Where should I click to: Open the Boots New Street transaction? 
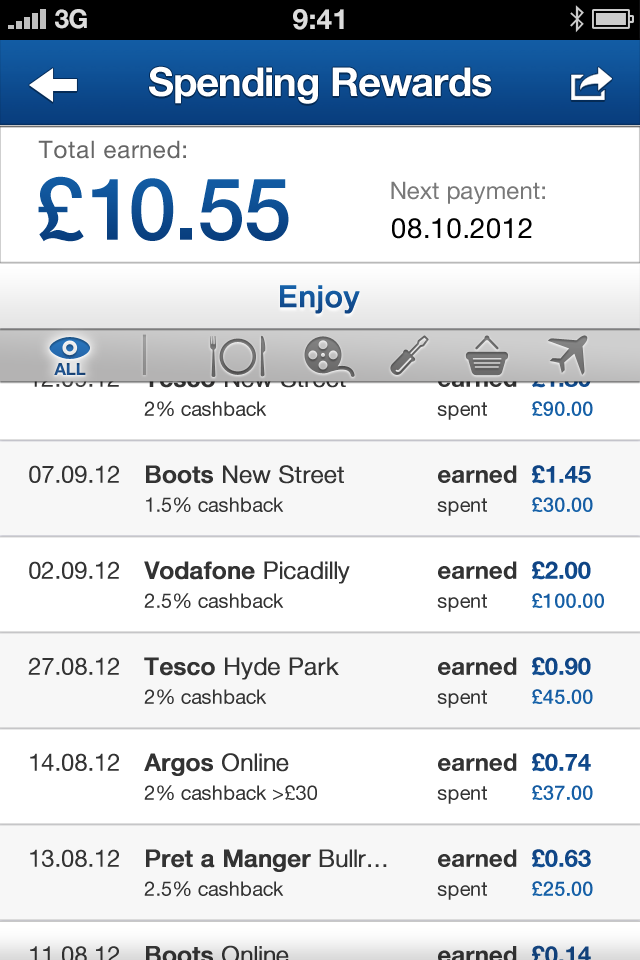pos(320,489)
